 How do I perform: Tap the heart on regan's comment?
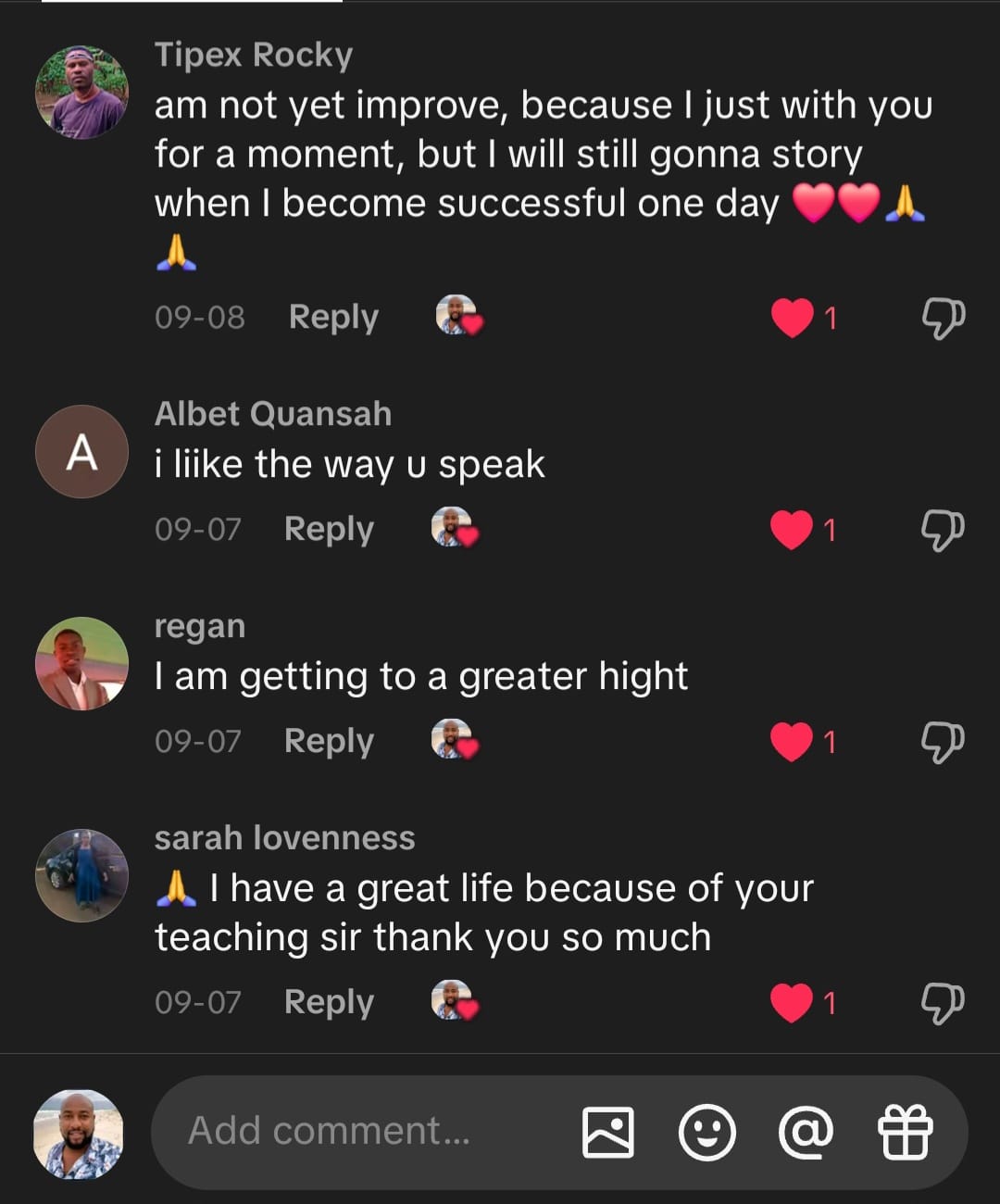click(792, 743)
